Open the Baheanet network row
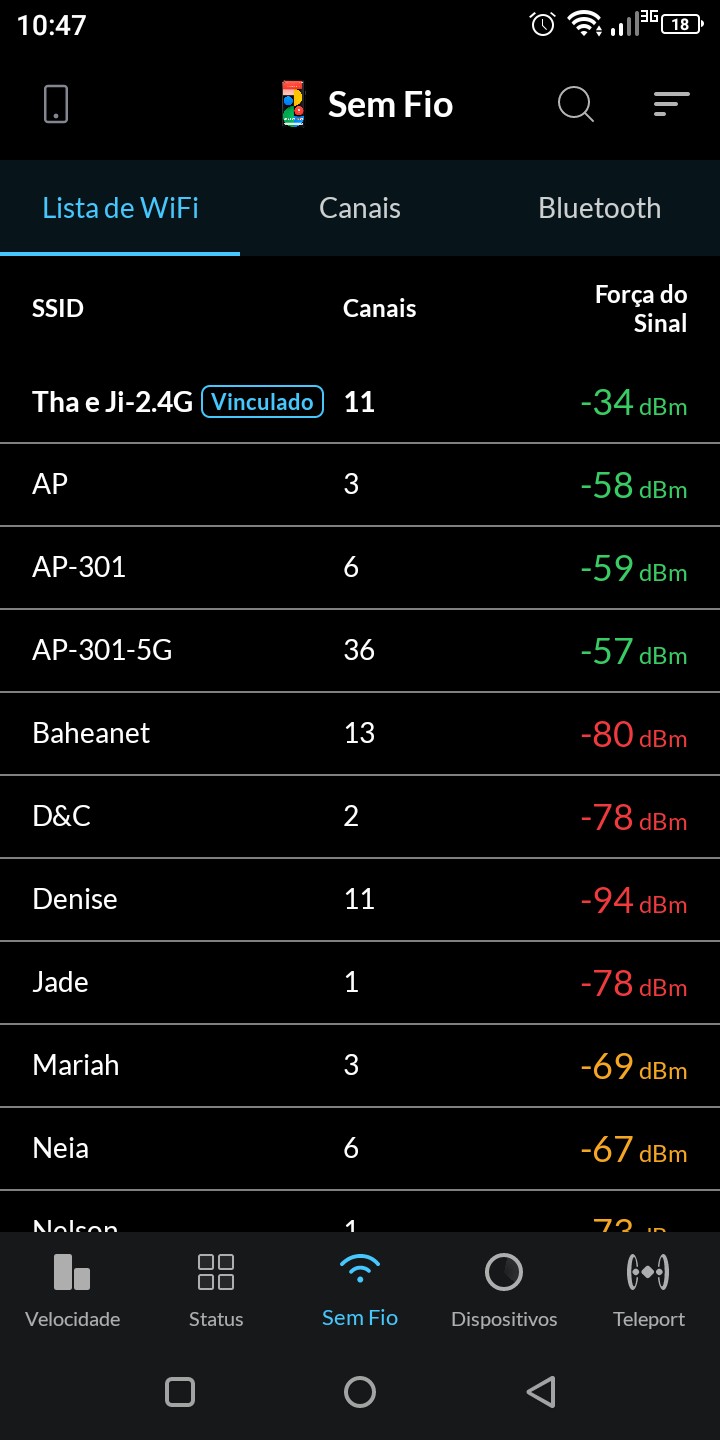Viewport: 720px width, 1440px height. coord(360,733)
